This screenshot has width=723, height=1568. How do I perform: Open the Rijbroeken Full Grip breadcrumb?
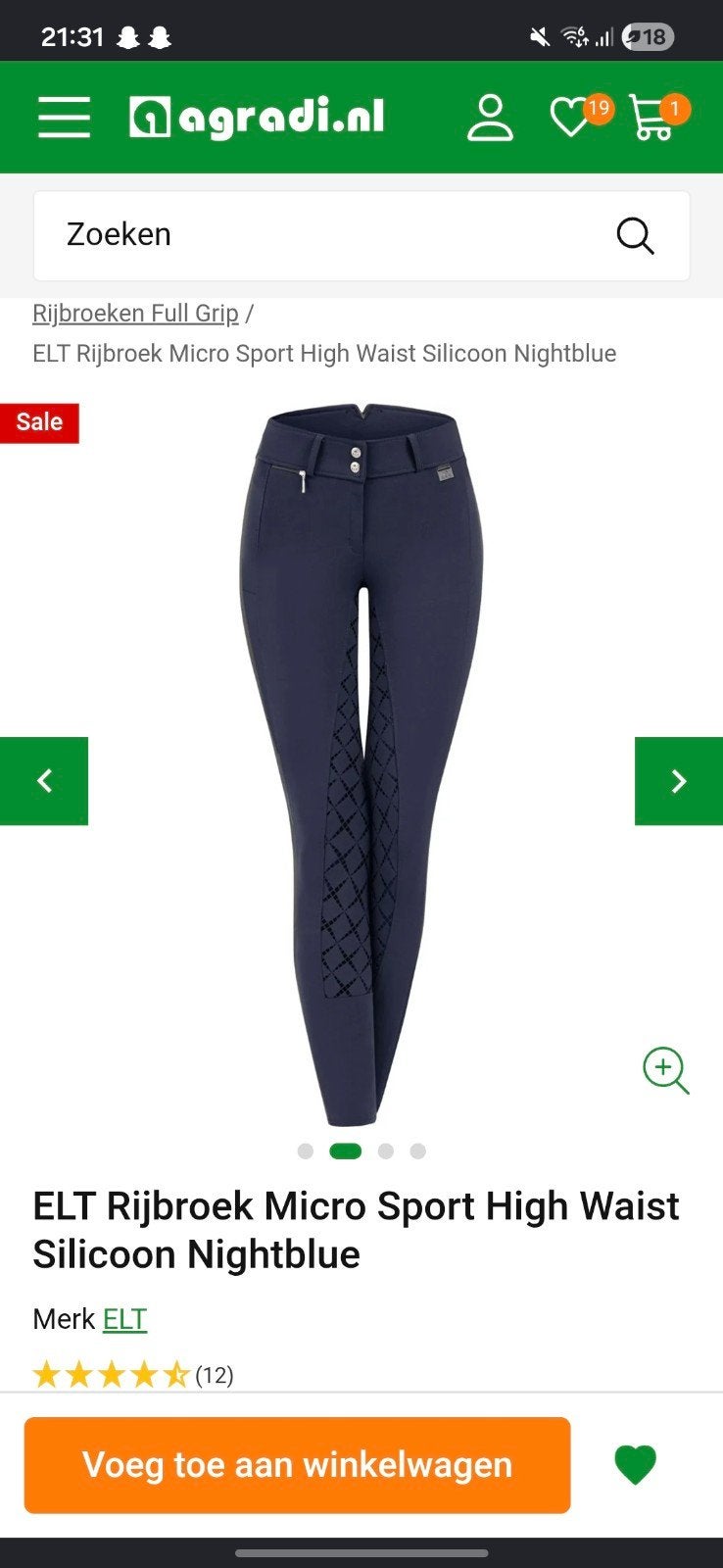click(135, 314)
